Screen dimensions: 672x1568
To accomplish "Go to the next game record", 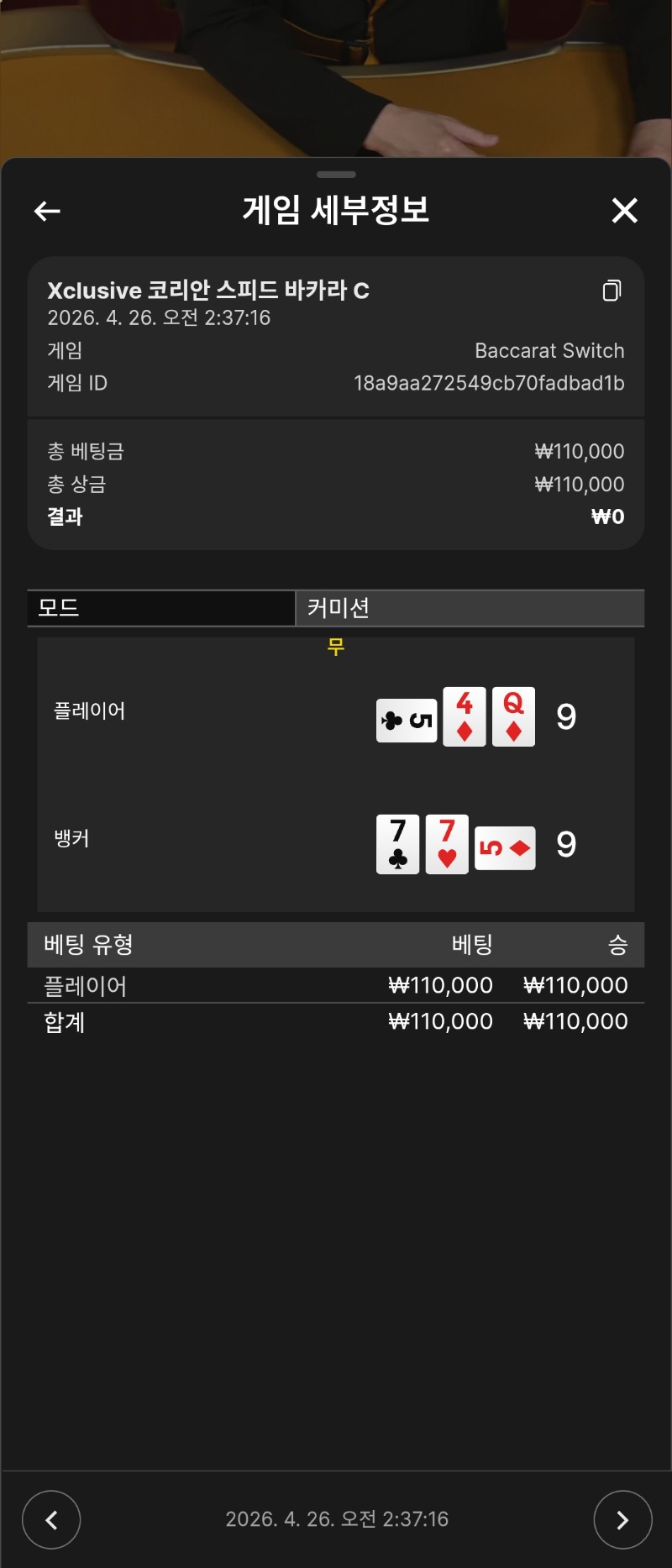I will [622, 1519].
